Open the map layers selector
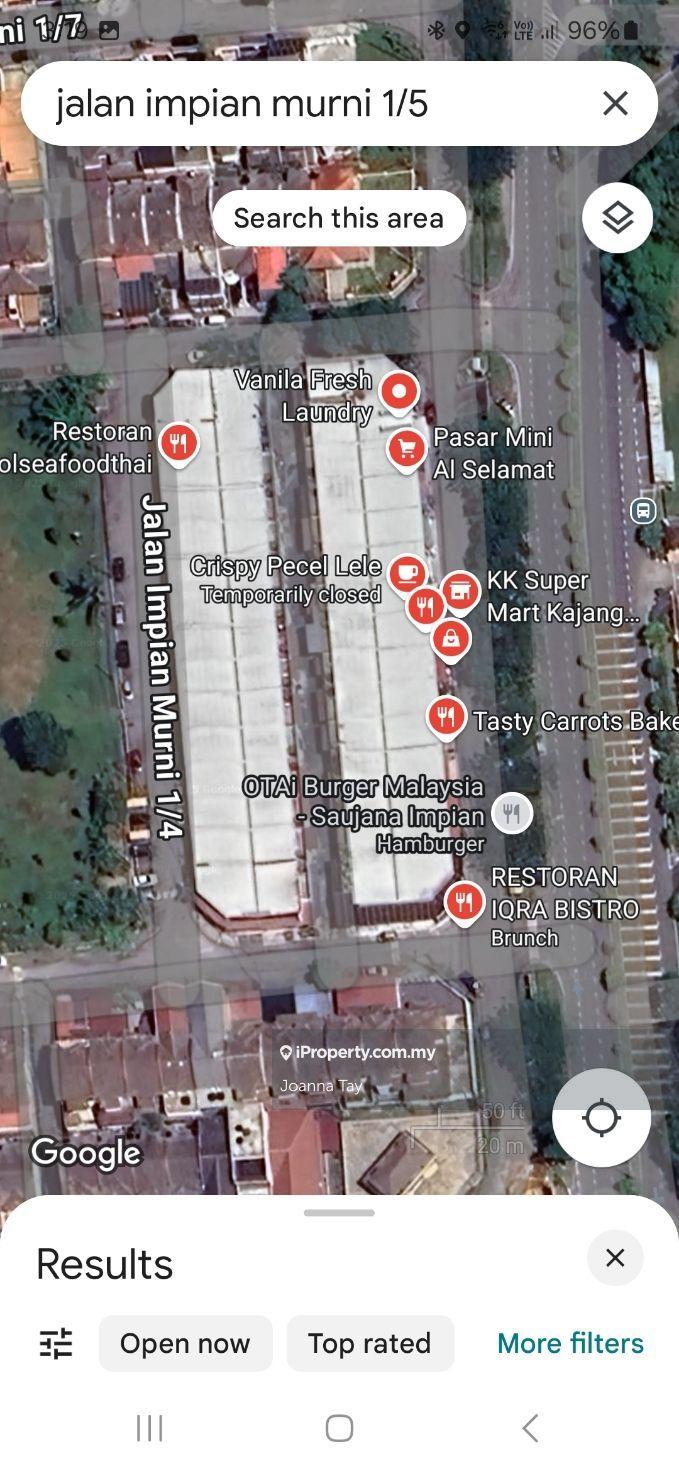Screen dimensions: 679x1471 (x=617, y=218)
